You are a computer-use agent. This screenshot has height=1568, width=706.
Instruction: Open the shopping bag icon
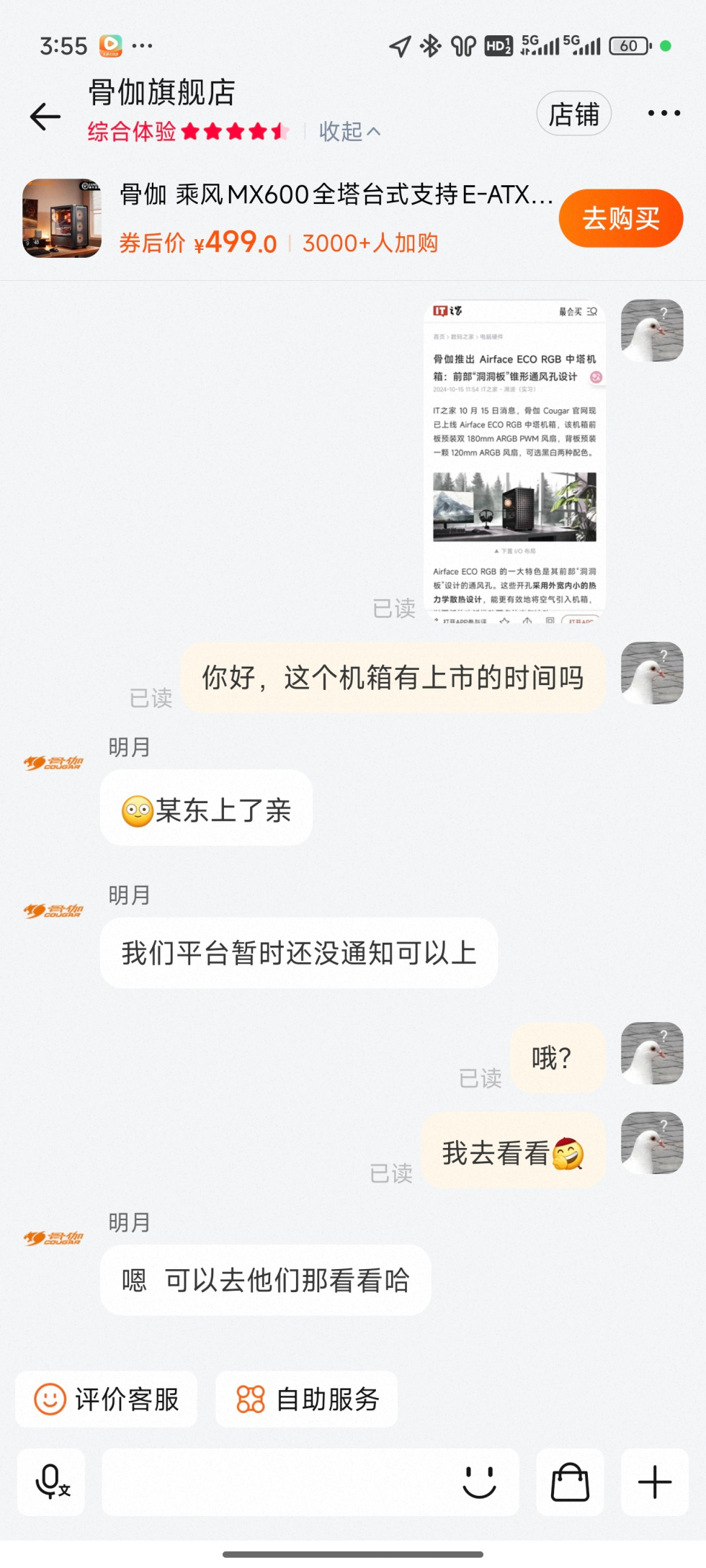[570, 1482]
